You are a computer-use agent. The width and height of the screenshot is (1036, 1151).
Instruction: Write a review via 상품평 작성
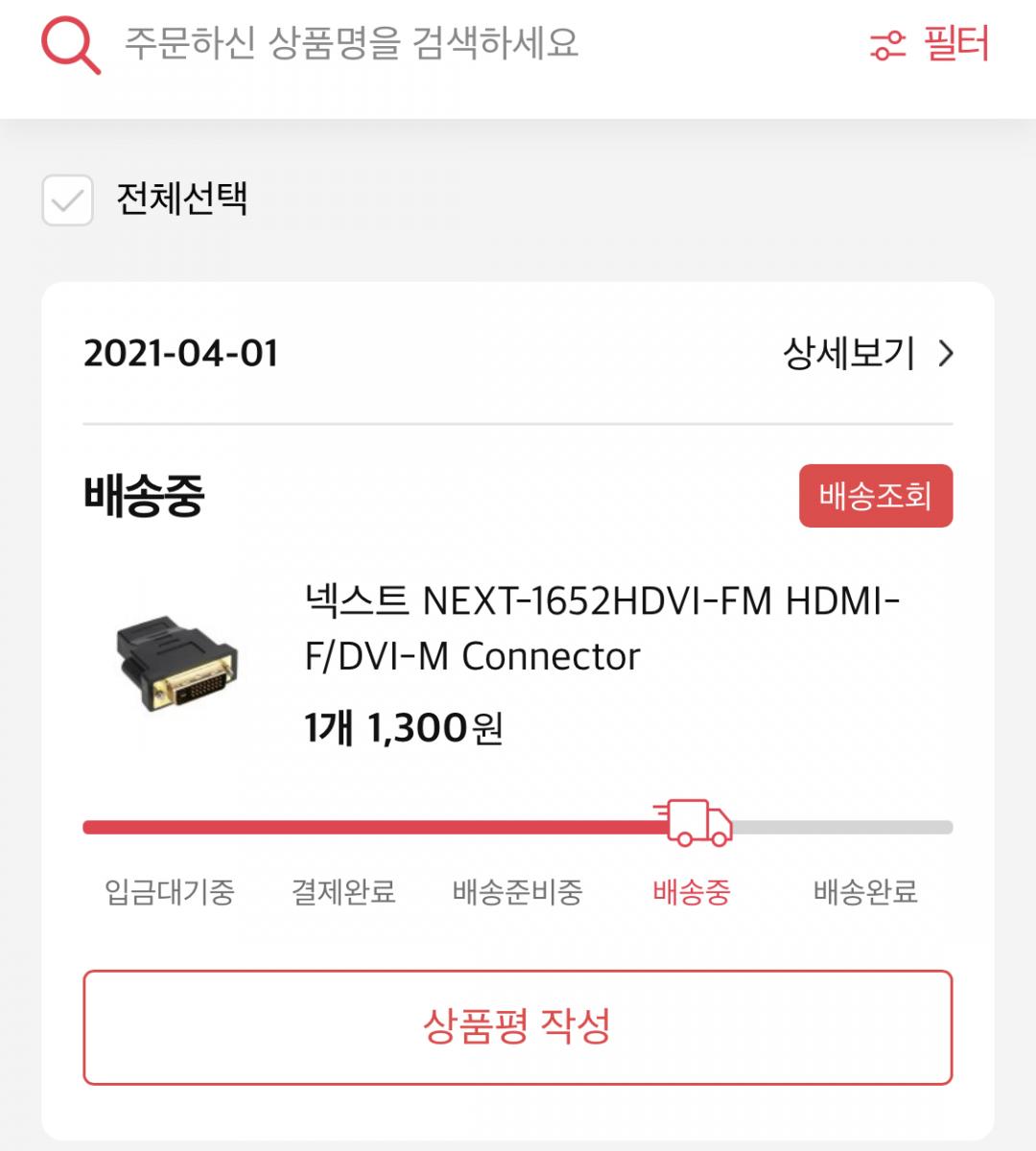coord(518,1027)
